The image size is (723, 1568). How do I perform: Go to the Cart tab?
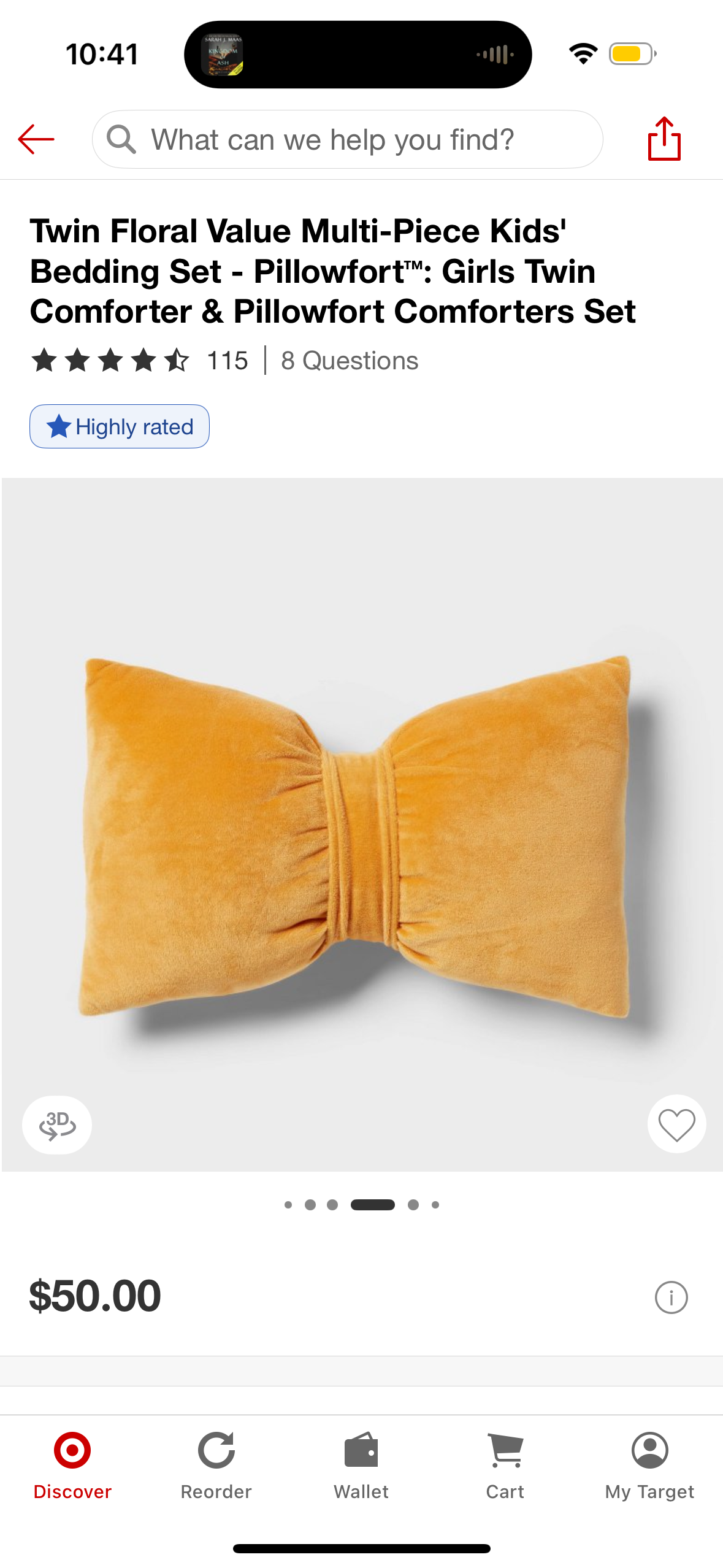[x=505, y=1466]
